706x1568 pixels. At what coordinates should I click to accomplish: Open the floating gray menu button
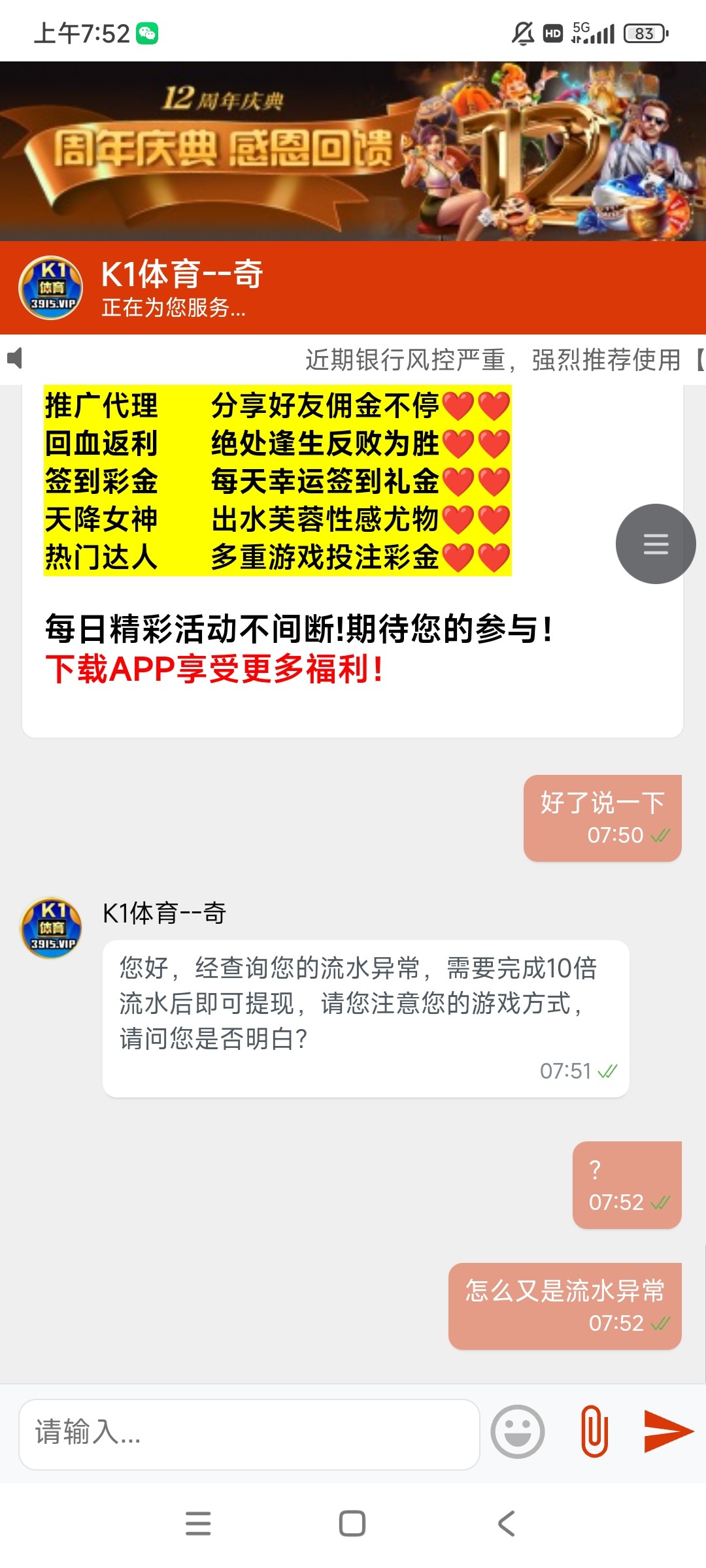(656, 544)
